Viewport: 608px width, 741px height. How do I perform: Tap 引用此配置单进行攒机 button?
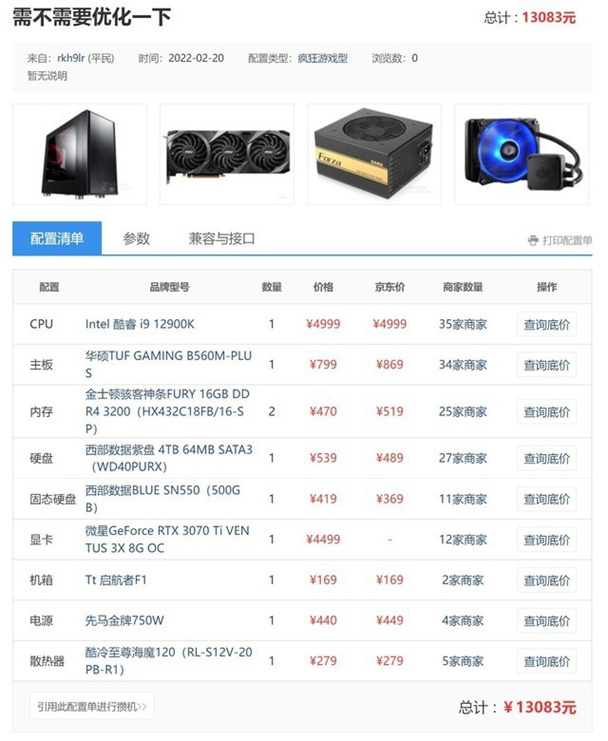pos(91,706)
